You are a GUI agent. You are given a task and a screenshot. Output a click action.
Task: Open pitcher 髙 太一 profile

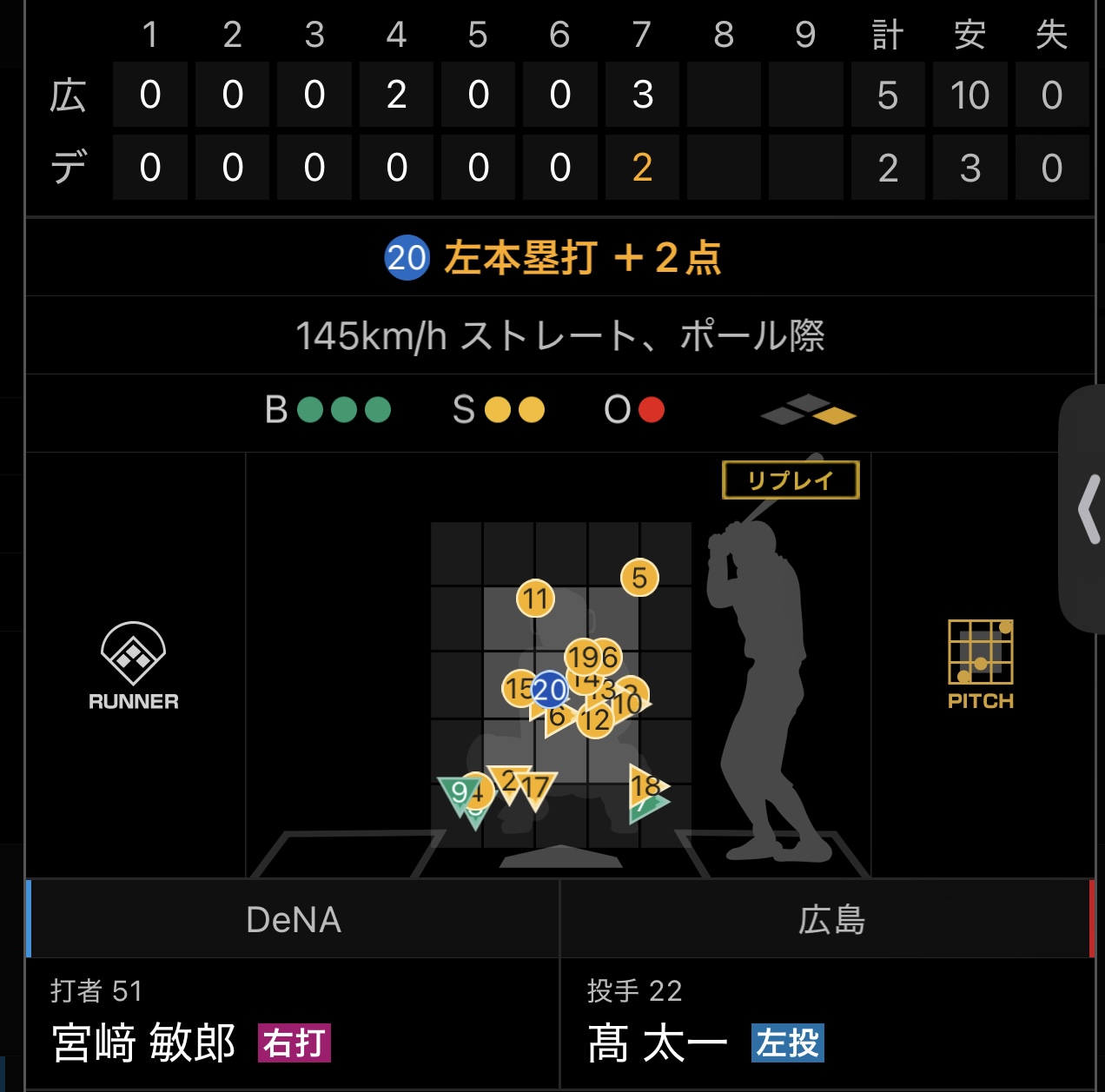click(657, 1042)
